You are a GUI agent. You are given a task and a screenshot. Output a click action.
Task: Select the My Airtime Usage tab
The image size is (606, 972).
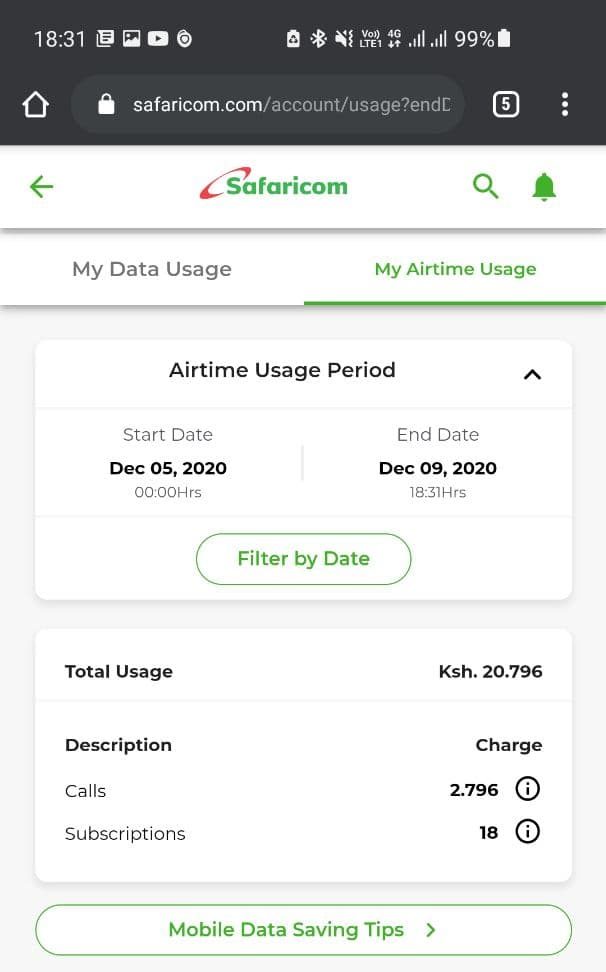[455, 269]
